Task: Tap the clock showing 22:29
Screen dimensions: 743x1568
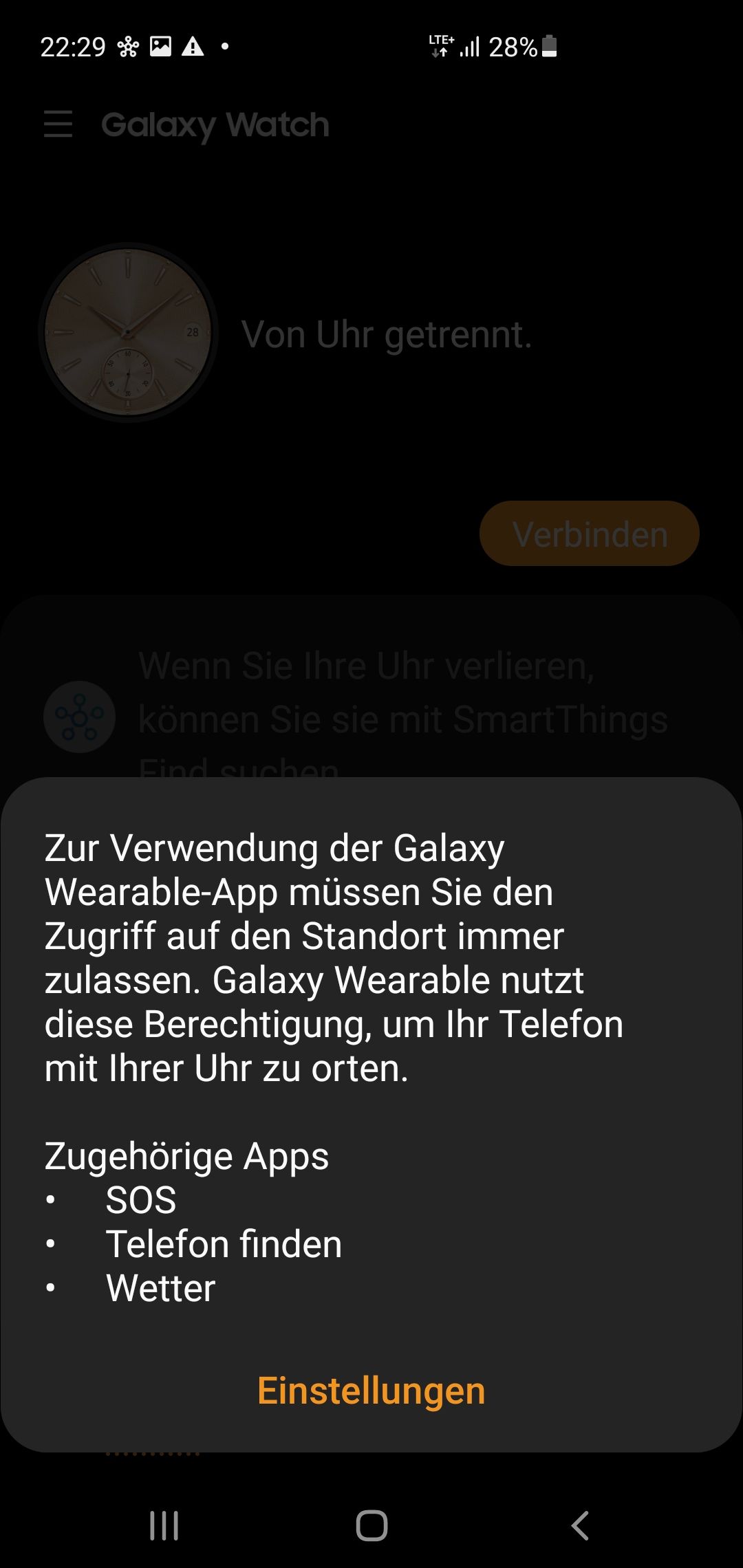Action: [x=74, y=46]
